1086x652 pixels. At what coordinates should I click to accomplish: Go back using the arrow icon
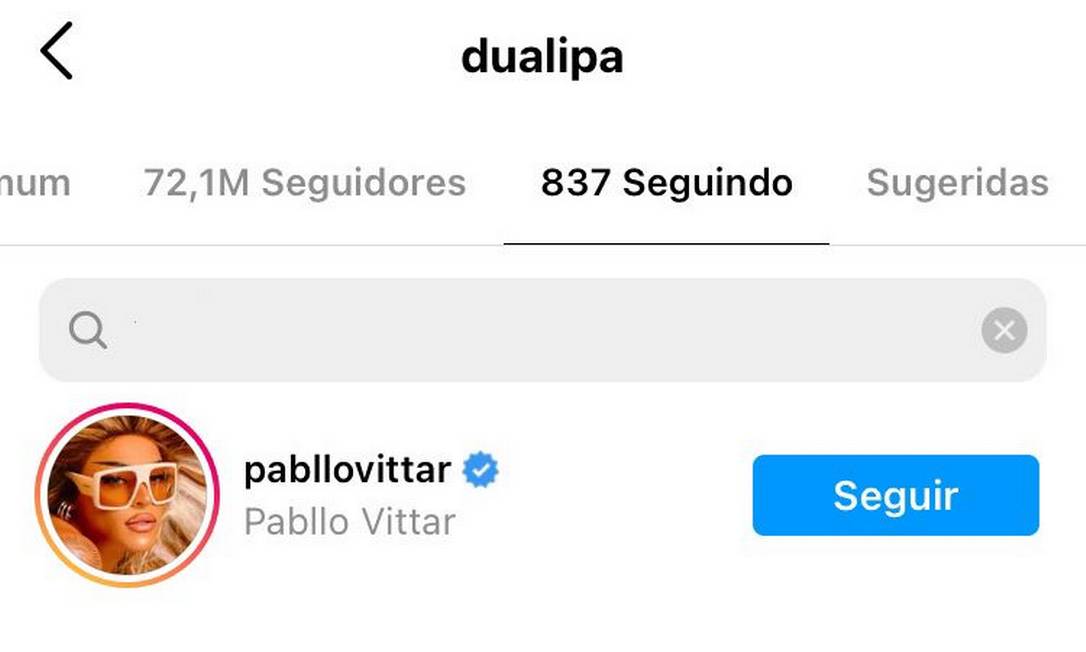[x=56, y=52]
